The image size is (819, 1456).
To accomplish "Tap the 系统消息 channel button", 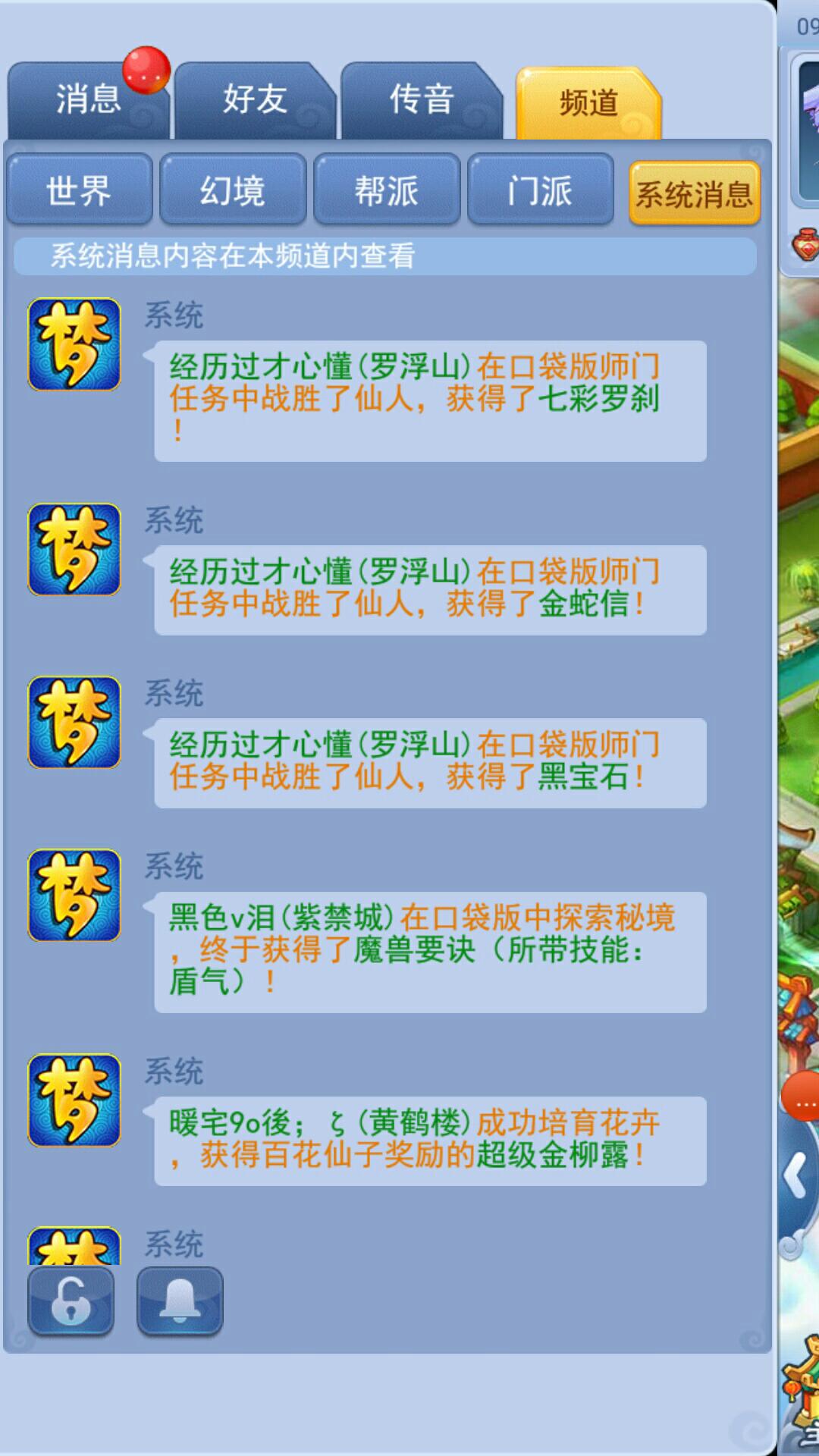I will pos(694,194).
